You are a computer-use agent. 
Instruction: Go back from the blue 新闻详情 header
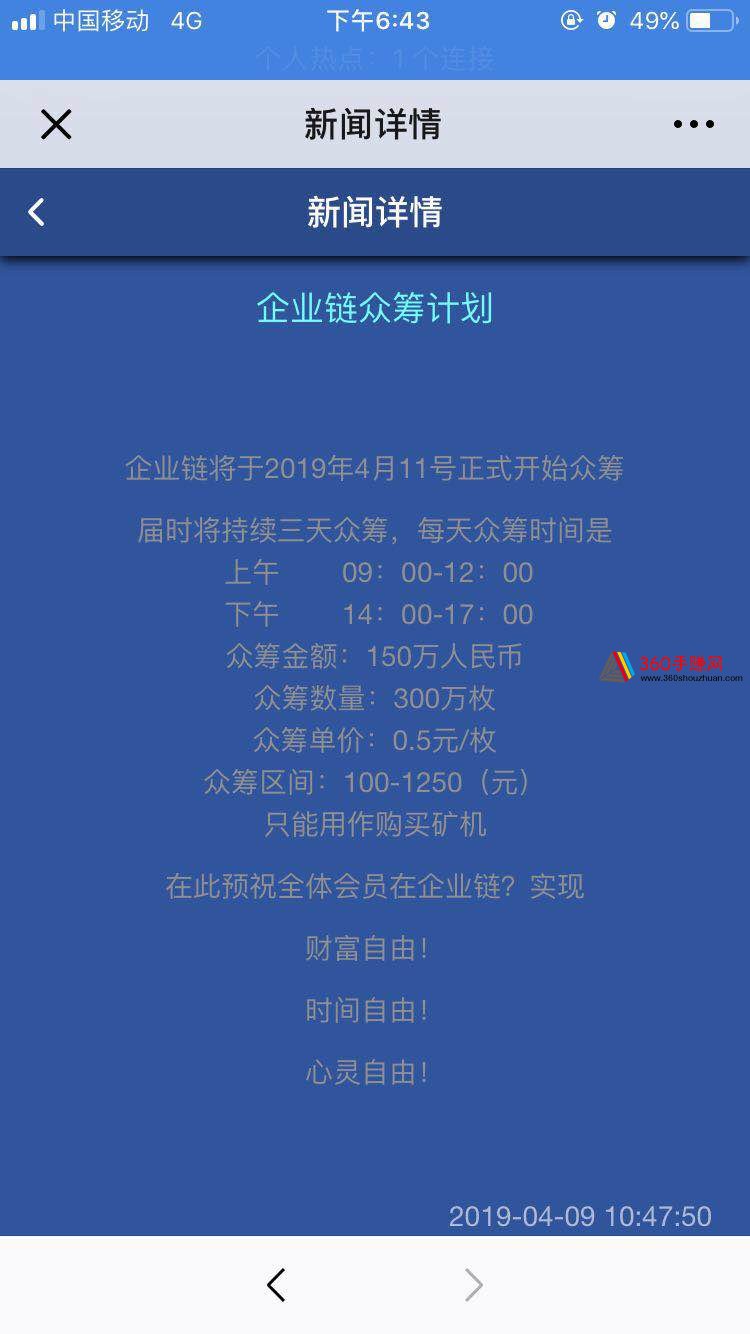pyautogui.click(x=36, y=212)
